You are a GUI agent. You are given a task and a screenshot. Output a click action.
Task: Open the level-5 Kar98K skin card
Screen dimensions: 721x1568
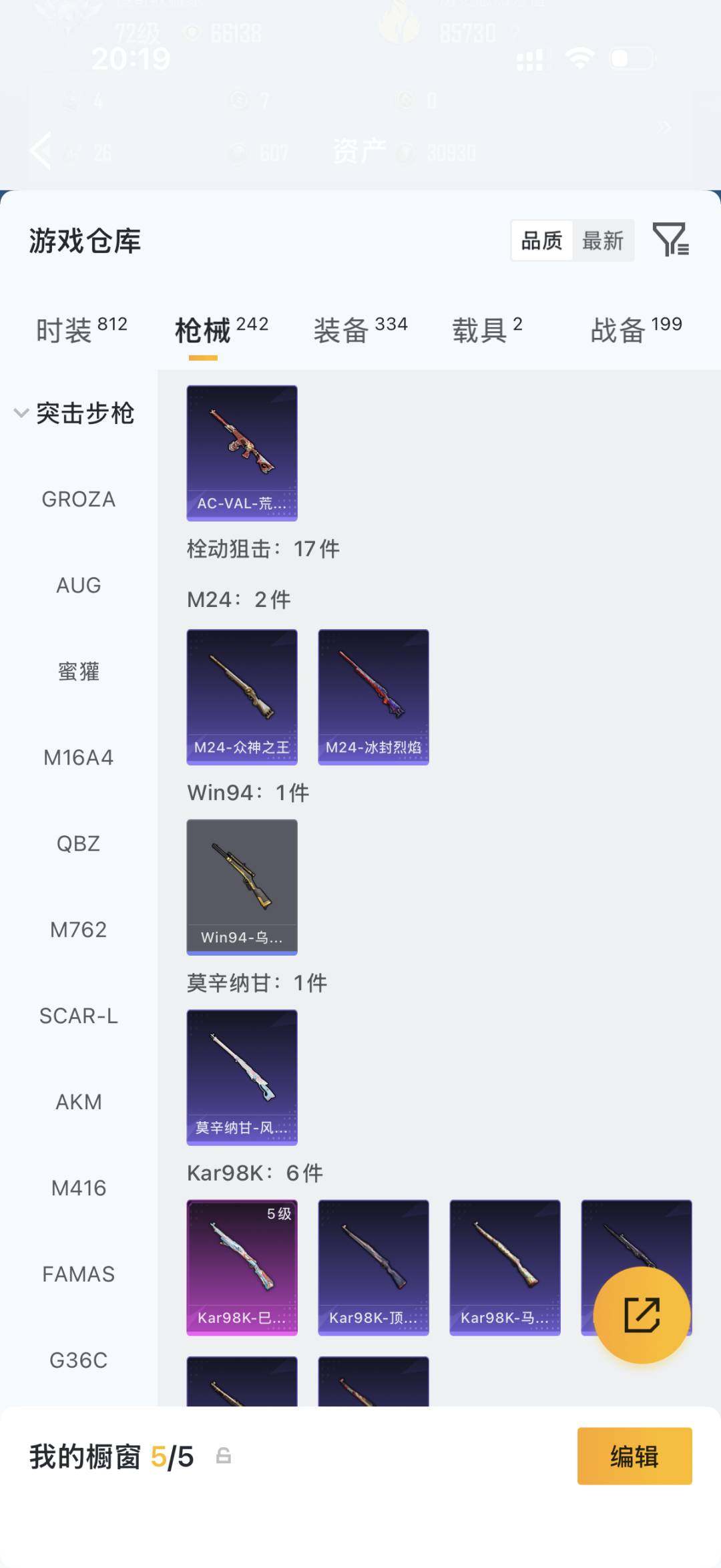tap(242, 1267)
